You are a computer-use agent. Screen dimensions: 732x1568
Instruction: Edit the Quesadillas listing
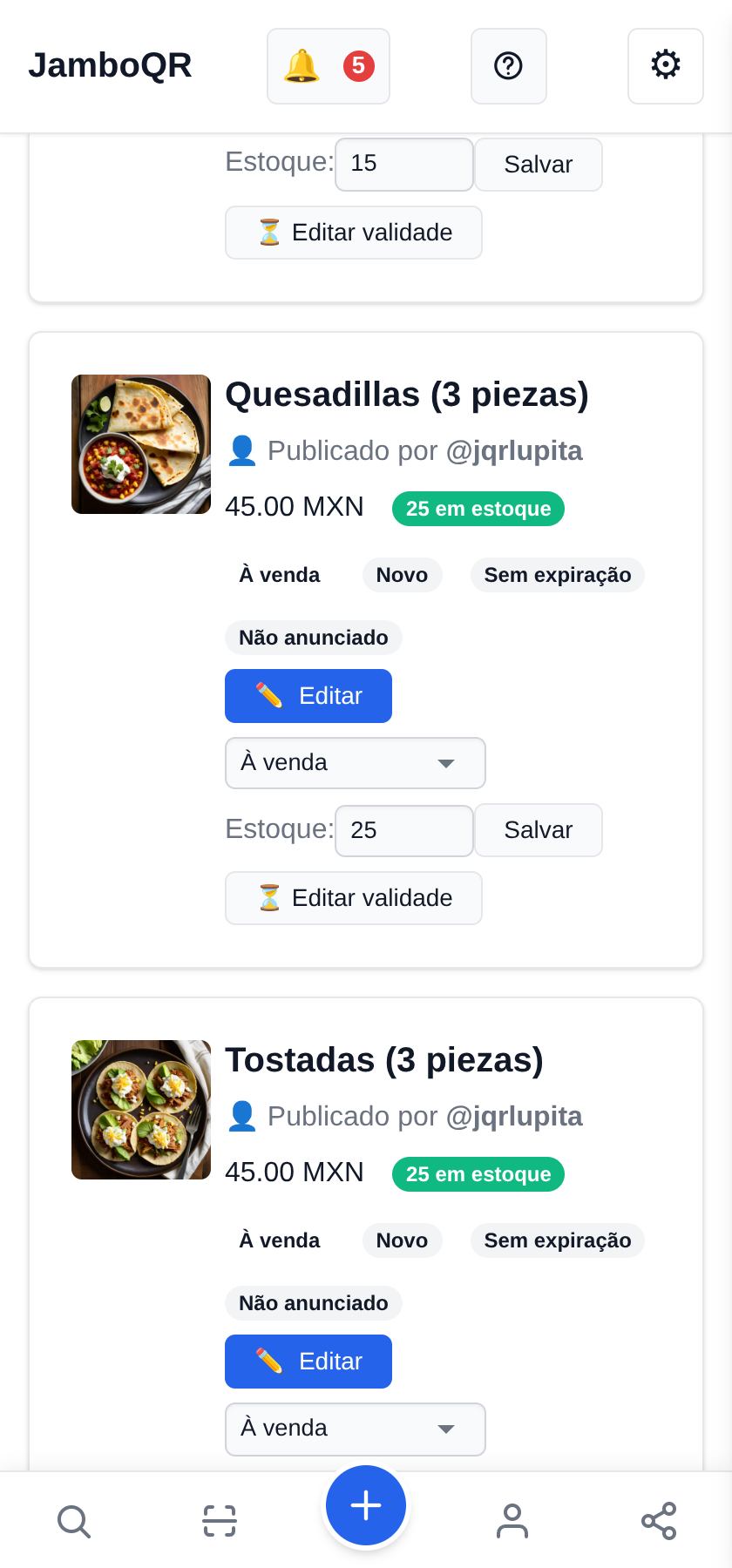[308, 696]
